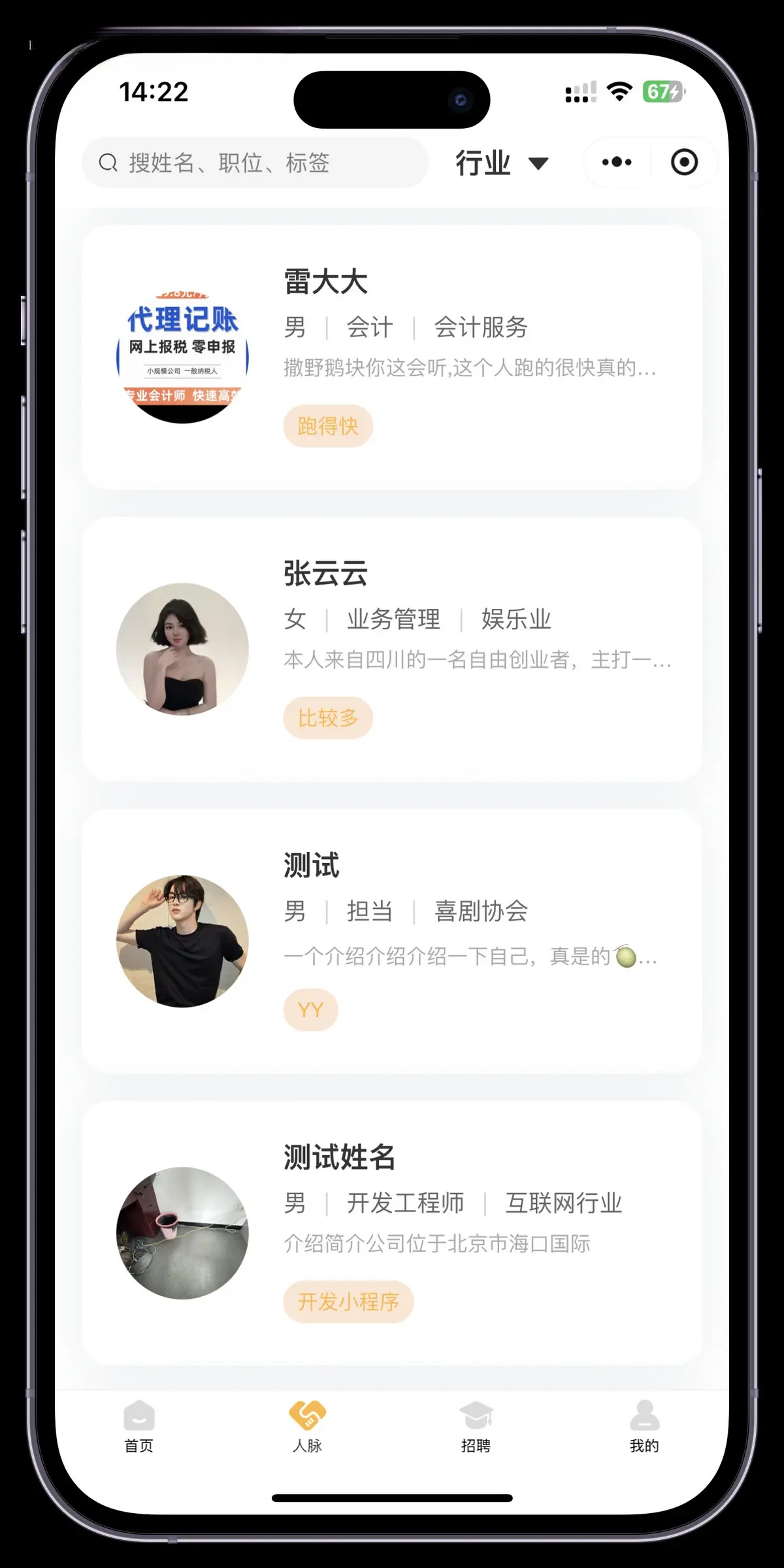
Task: Open the 我的 tab
Action: pyautogui.click(x=644, y=1426)
